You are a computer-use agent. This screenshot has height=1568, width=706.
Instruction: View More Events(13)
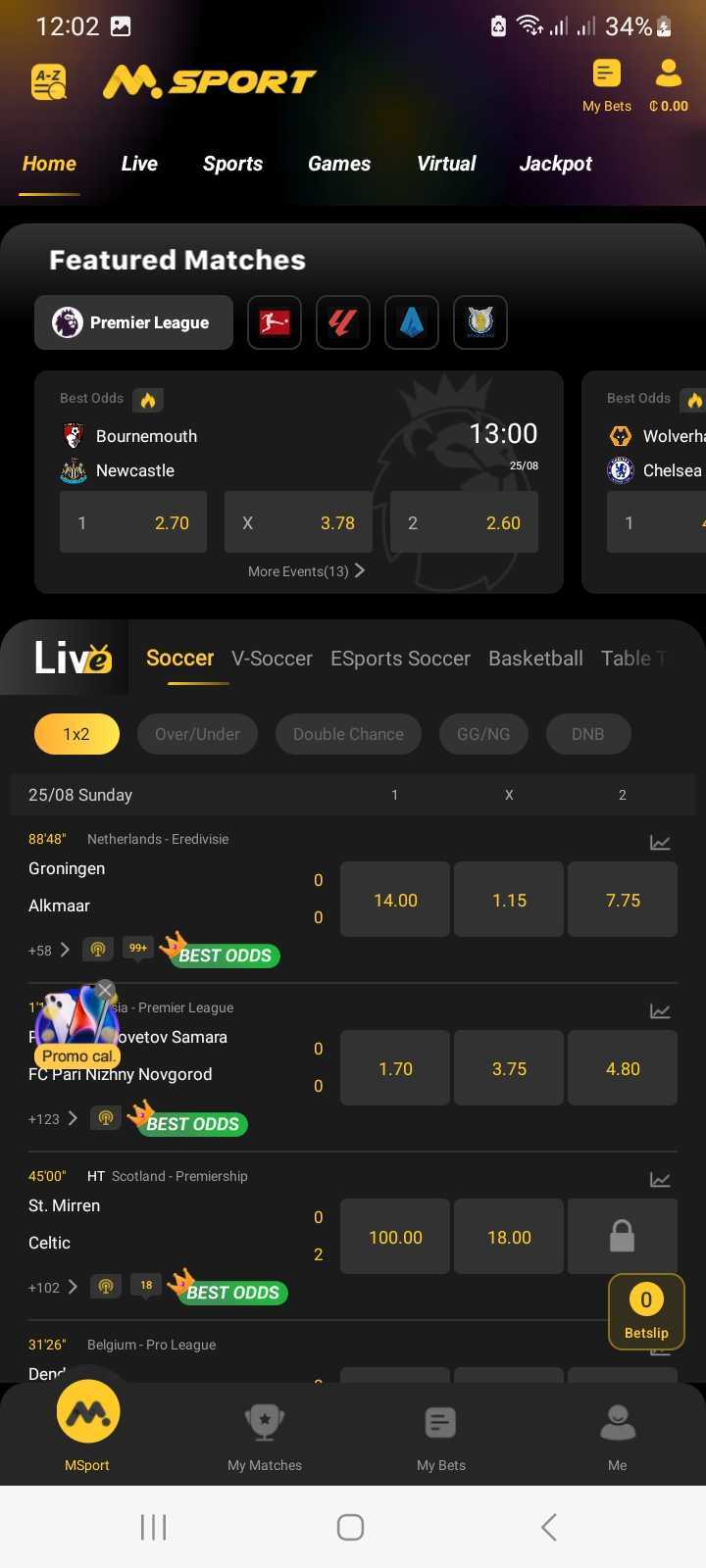(x=306, y=570)
